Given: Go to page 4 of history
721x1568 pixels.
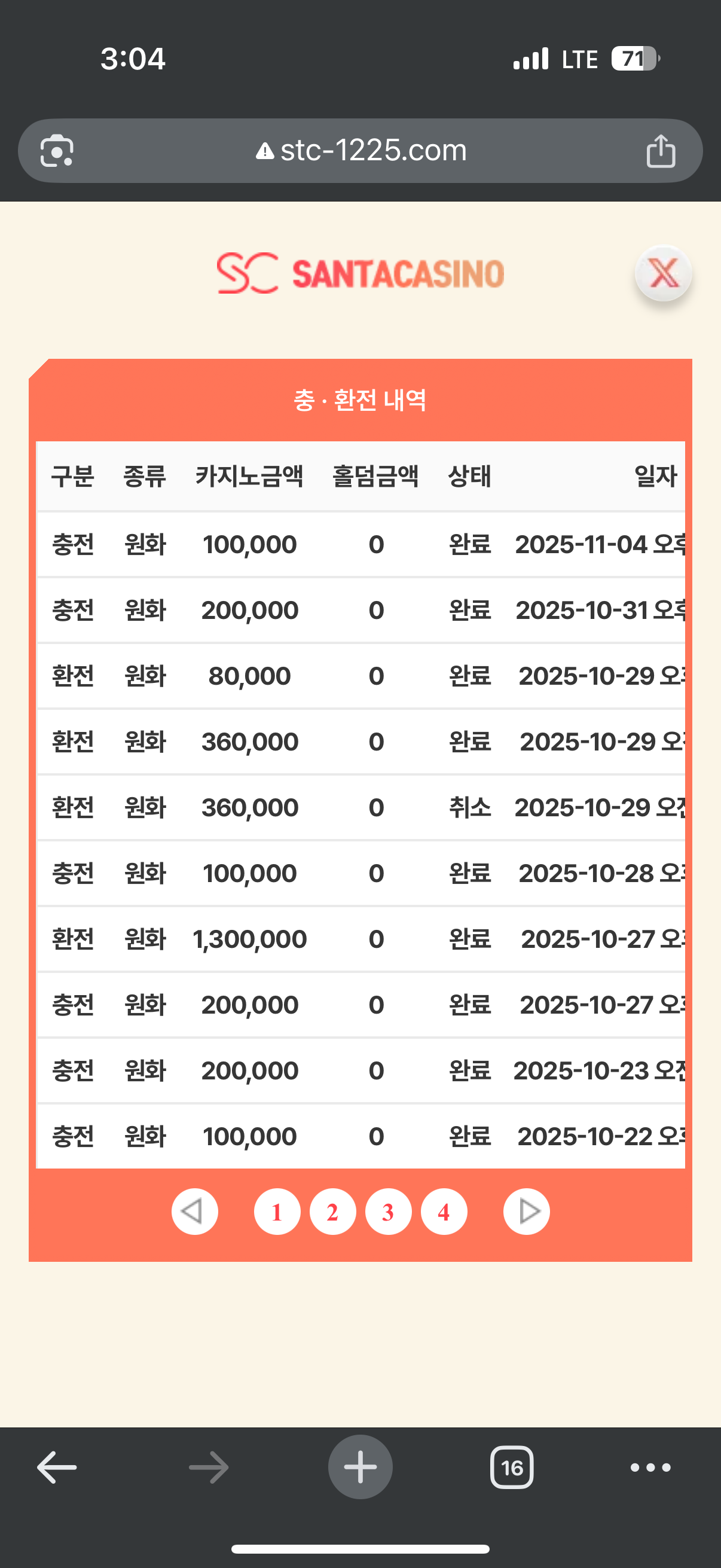Looking at the screenshot, I should (444, 1212).
